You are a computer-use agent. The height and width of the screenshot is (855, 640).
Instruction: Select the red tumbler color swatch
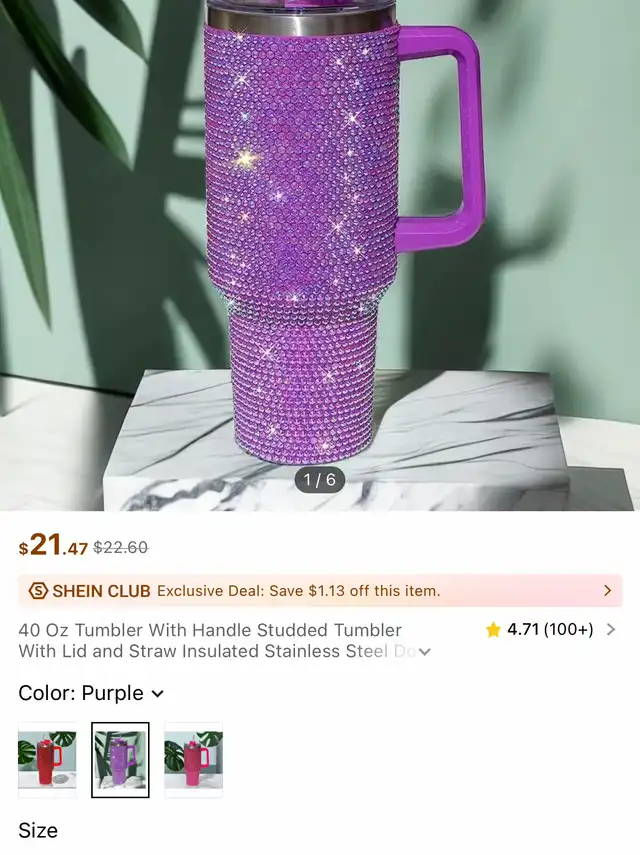47,760
